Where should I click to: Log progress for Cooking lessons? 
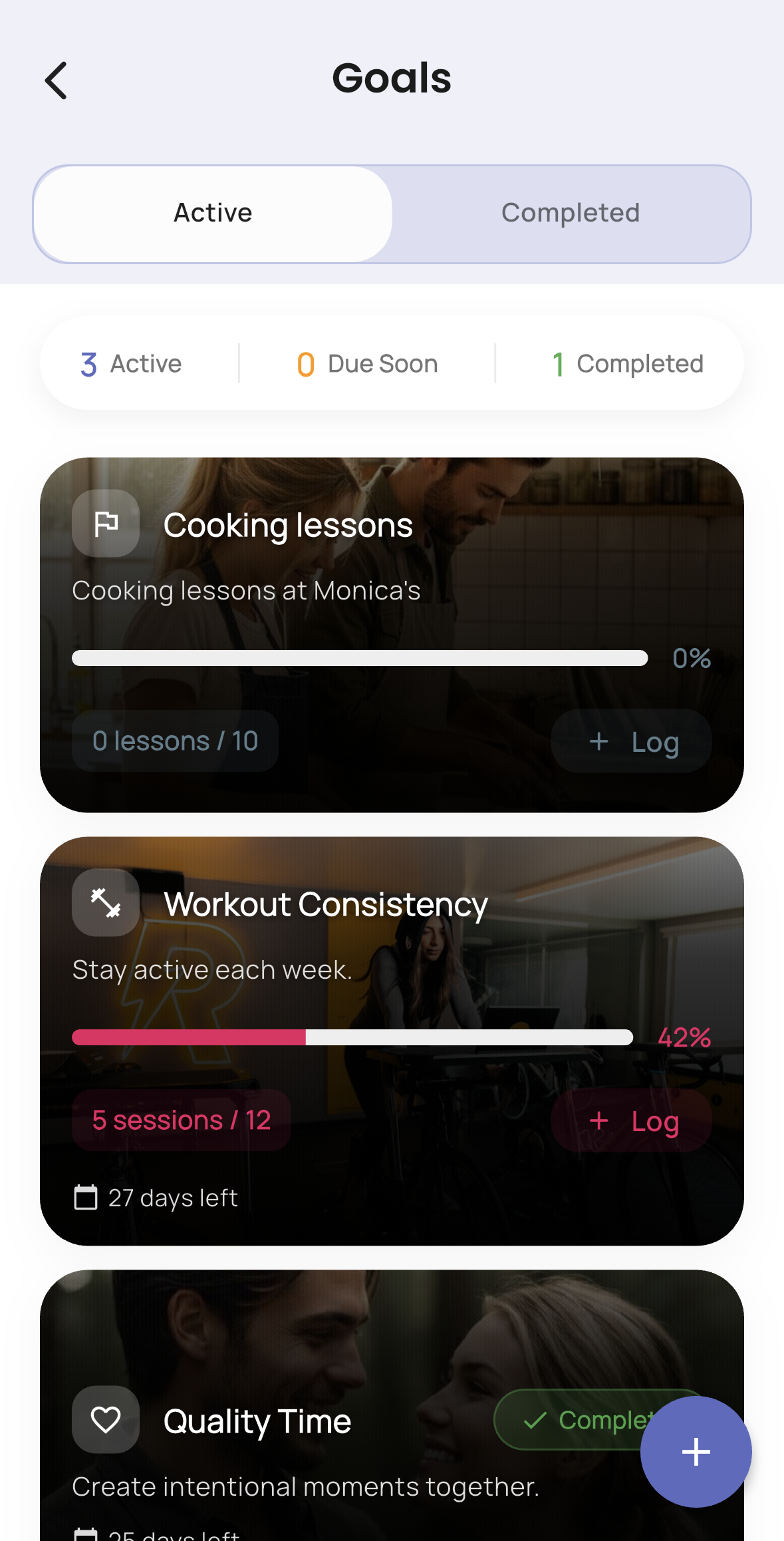(x=631, y=741)
